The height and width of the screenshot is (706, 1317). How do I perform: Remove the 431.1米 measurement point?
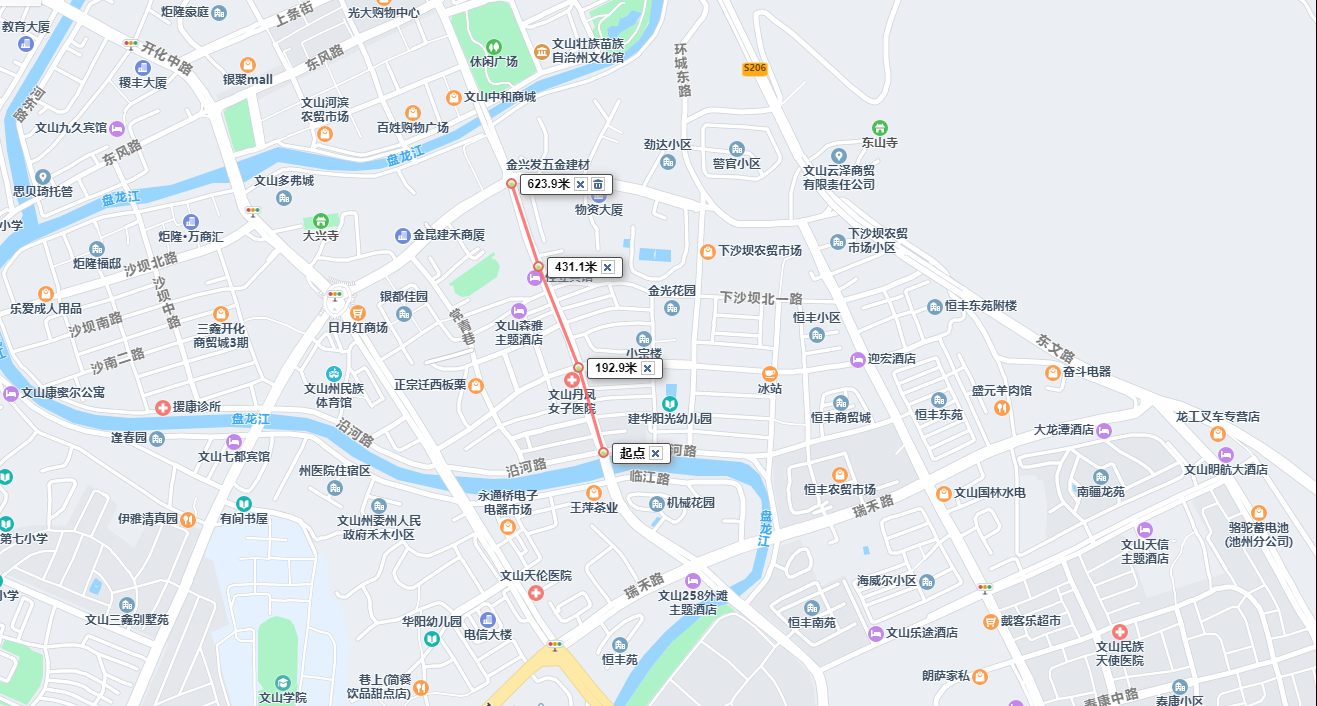[607, 267]
